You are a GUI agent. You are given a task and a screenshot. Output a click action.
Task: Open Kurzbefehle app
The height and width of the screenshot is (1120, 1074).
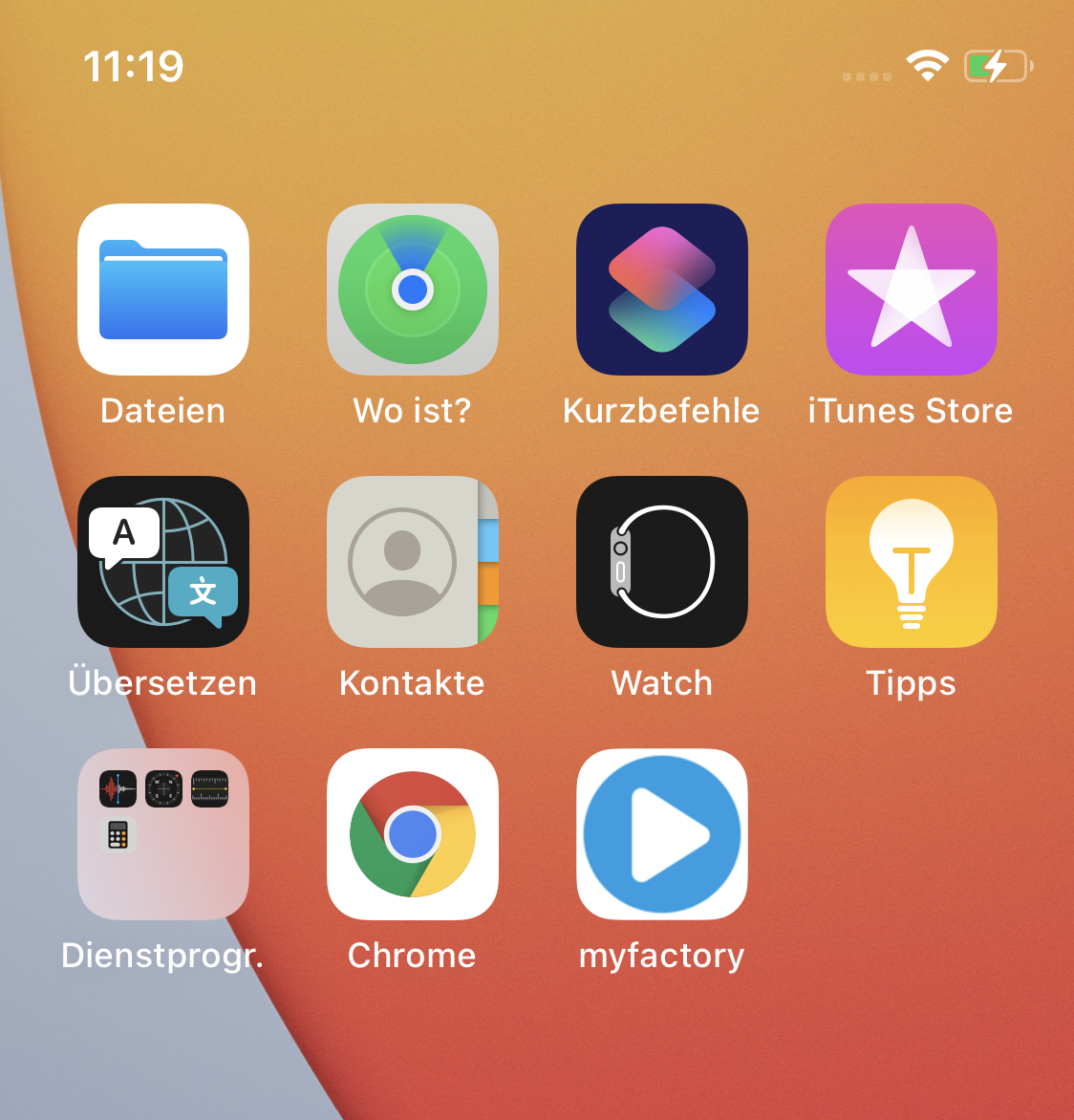coord(662,290)
